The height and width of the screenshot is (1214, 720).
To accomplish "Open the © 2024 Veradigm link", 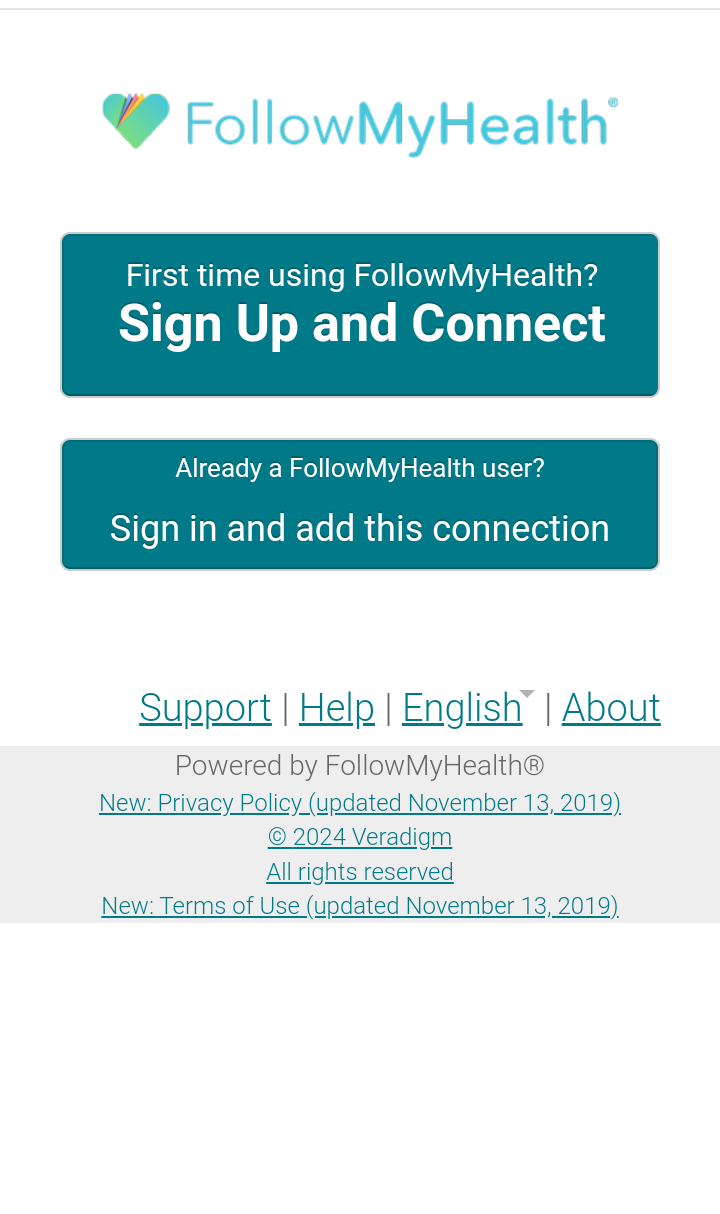I will (360, 837).
